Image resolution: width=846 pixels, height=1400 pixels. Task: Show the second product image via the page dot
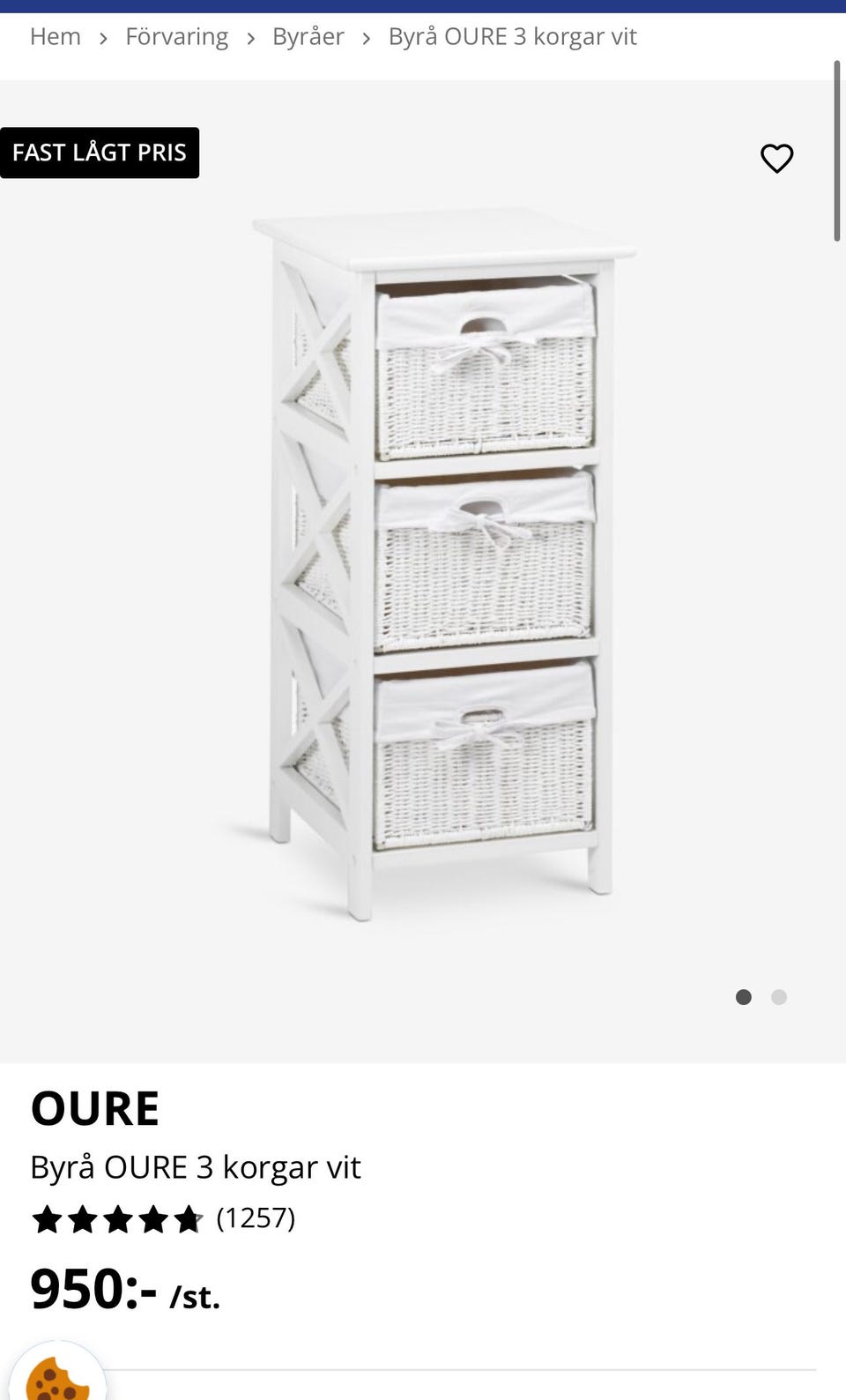[778, 997]
